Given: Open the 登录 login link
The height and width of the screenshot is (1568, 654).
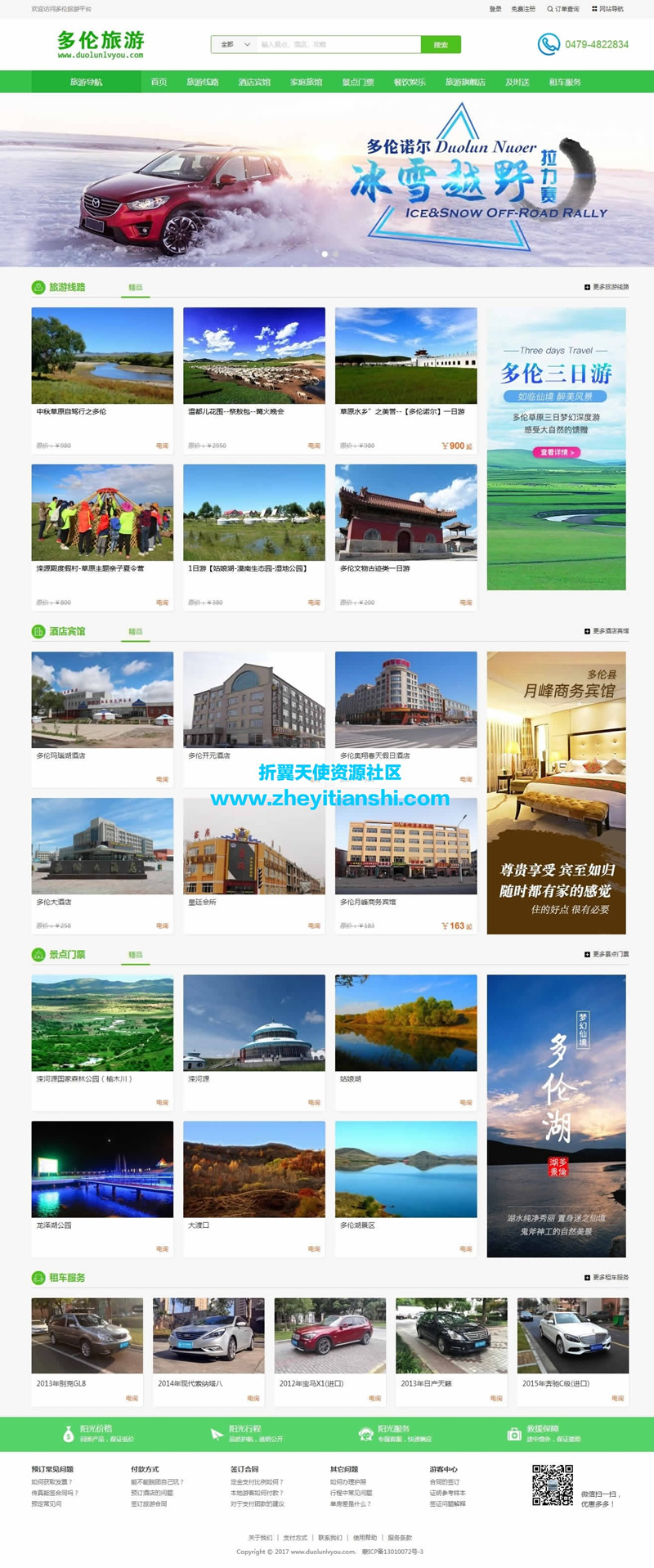Looking at the screenshot, I should click(495, 9).
